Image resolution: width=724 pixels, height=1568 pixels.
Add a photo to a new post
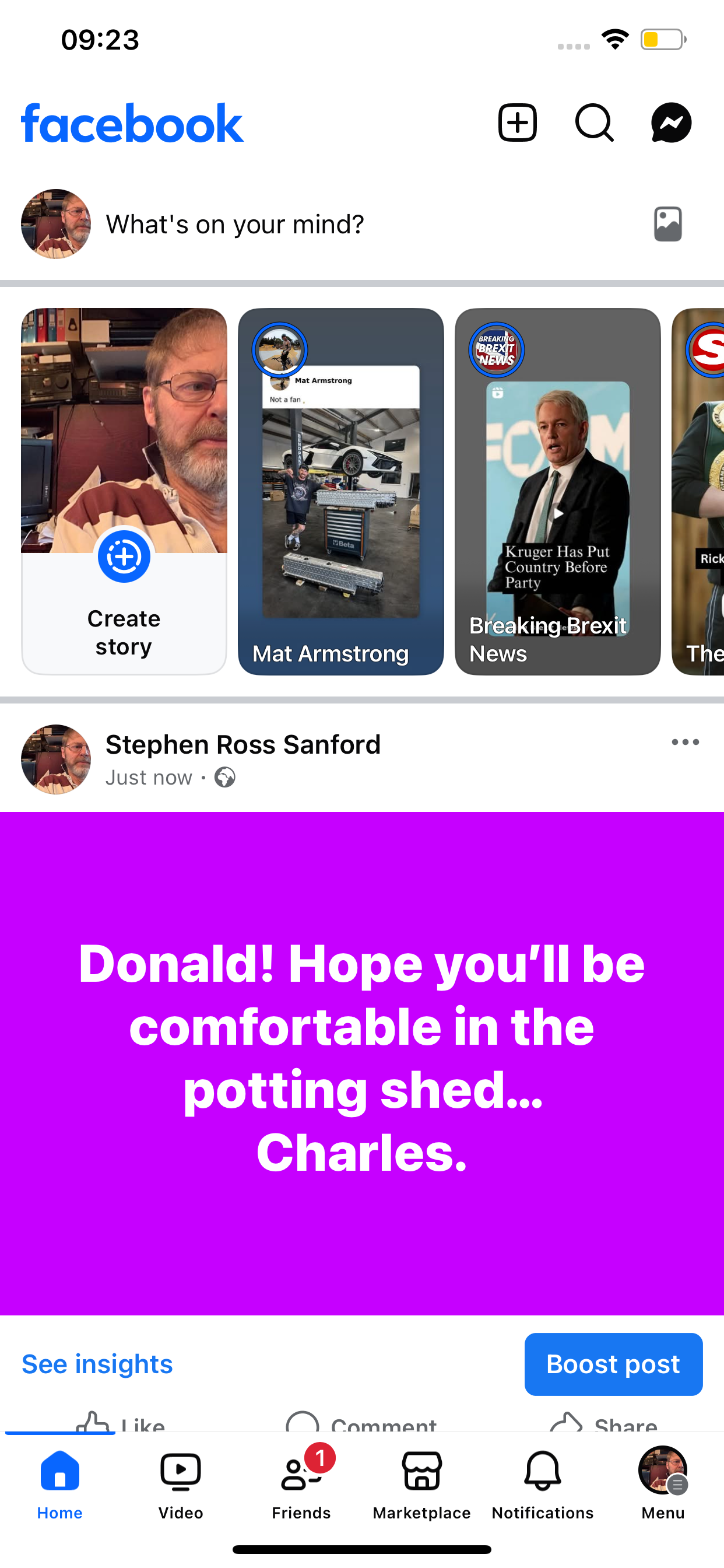[667, 224]
